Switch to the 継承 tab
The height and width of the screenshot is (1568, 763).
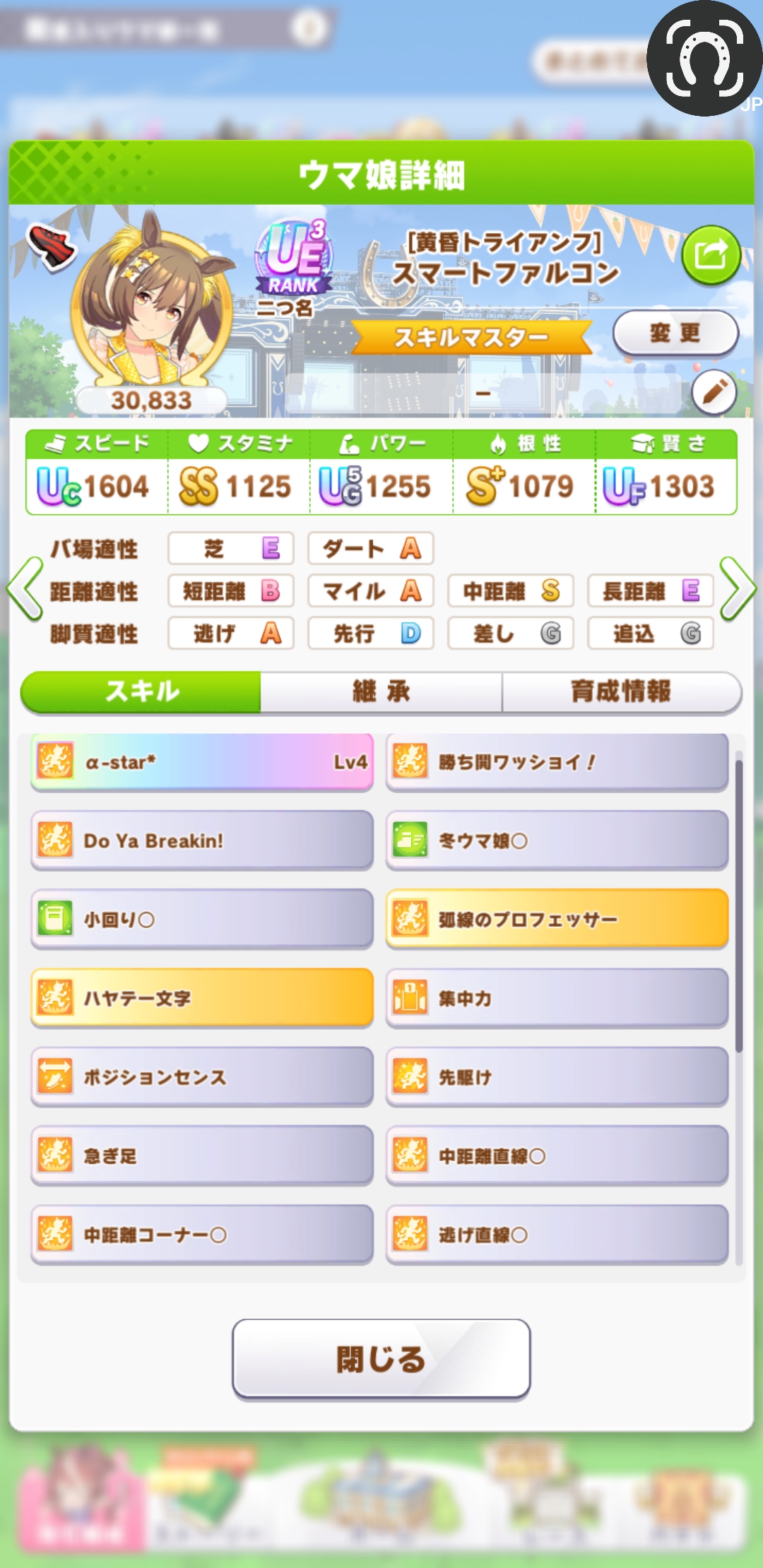[x=381, y=691]
